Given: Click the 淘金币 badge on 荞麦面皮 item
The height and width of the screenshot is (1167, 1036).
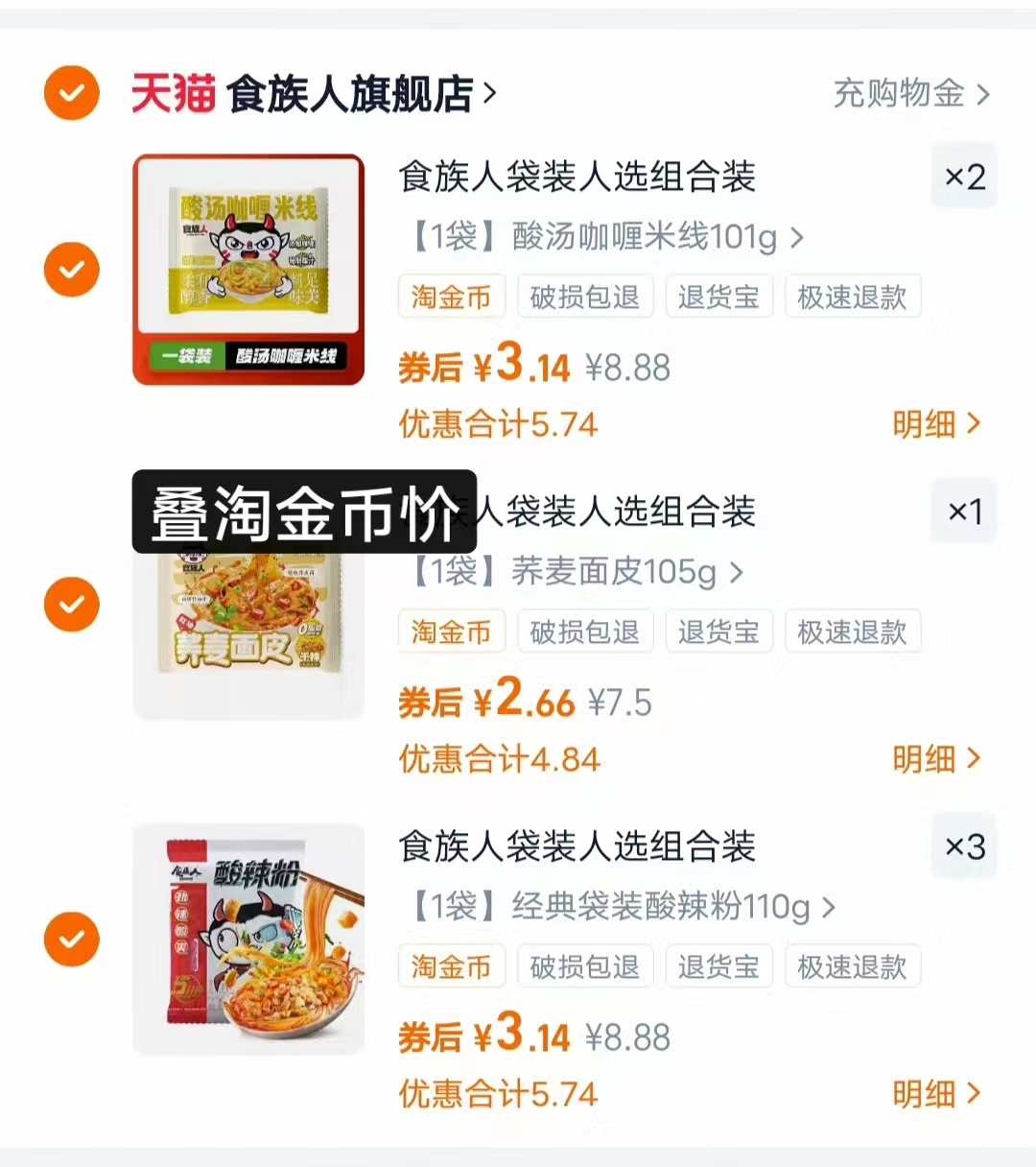Looking at the screenshot, I should tap(451, 631).
